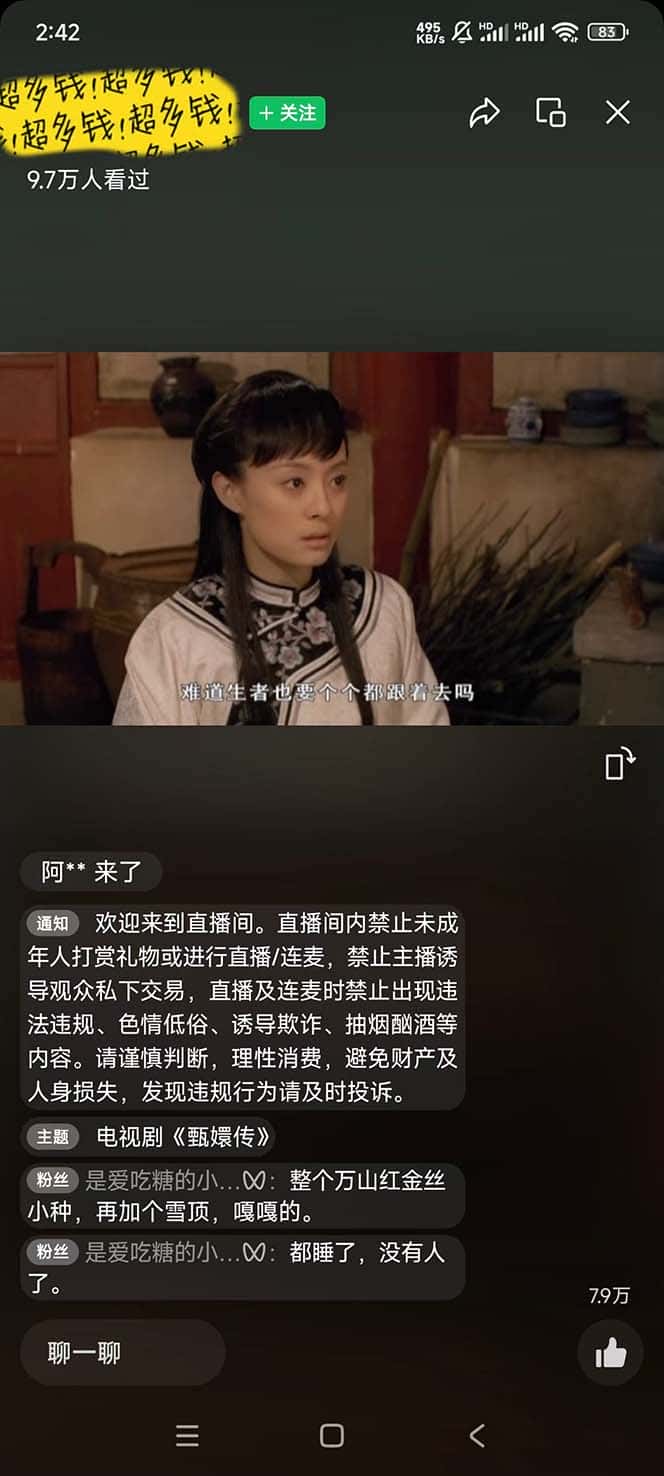Share this live stream

coord(484,113)
